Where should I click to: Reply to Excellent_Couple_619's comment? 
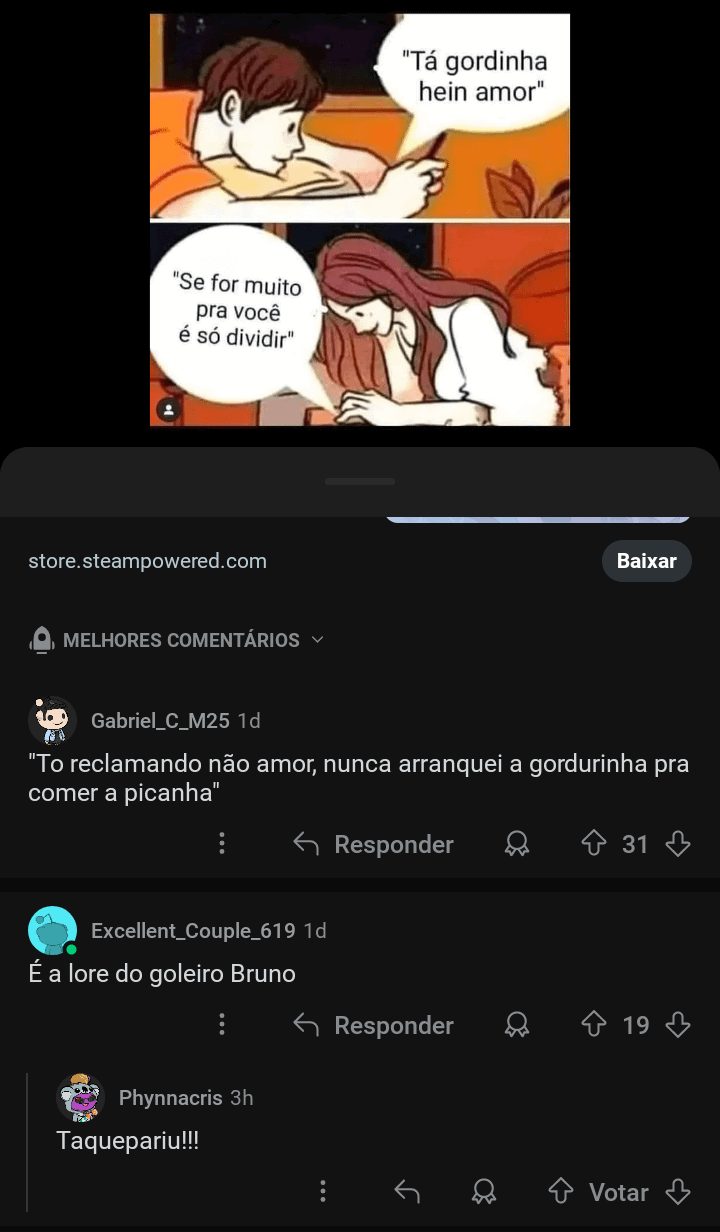pyautogui.click(x=373, y=1025)
